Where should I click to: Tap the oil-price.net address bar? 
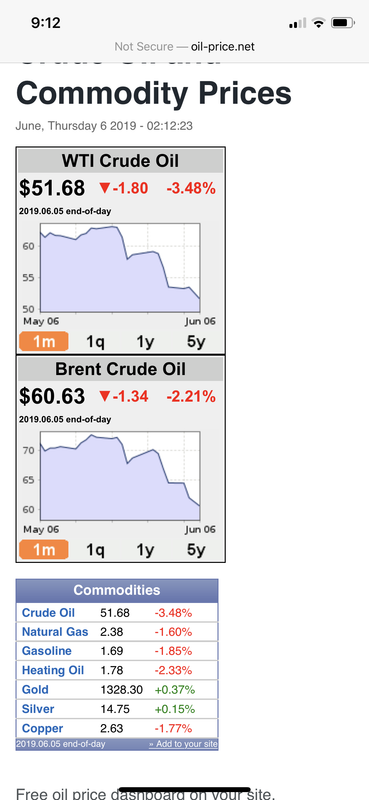184,47
